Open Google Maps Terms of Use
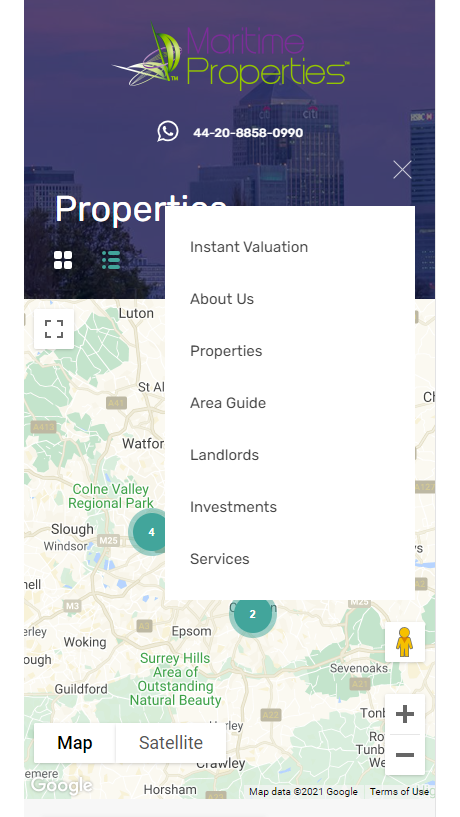 tap(399, 791)
